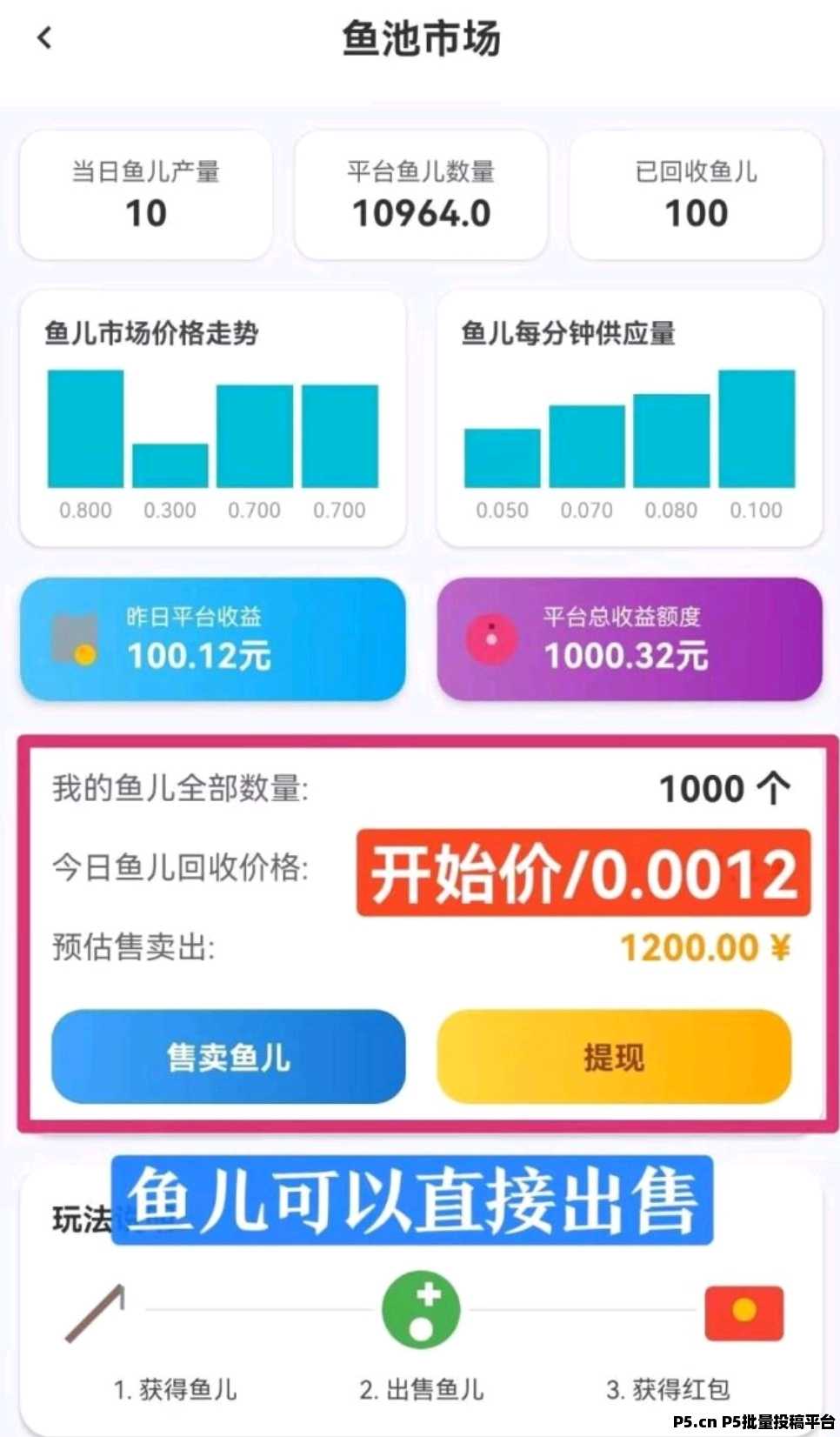
Task: Tap the 开始价/0.0012 recycle price banner
Action: [578, 874]
